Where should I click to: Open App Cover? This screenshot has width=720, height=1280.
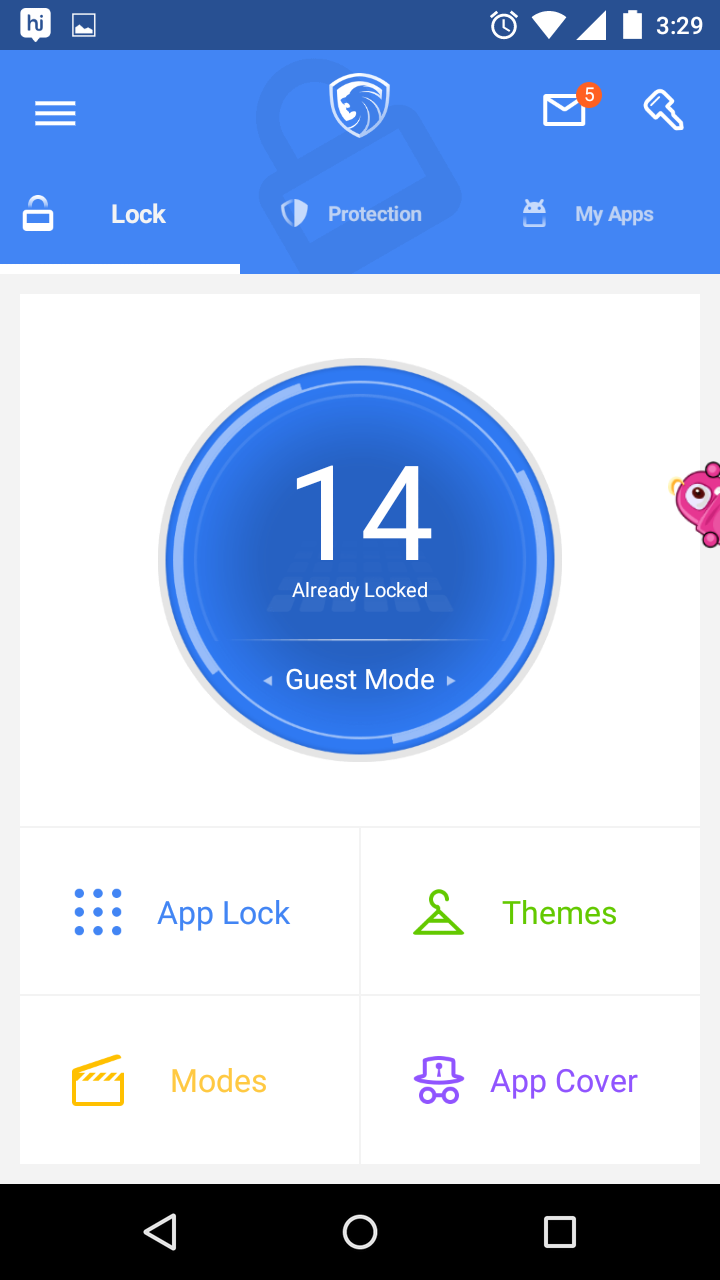(x=530, y=1080)
